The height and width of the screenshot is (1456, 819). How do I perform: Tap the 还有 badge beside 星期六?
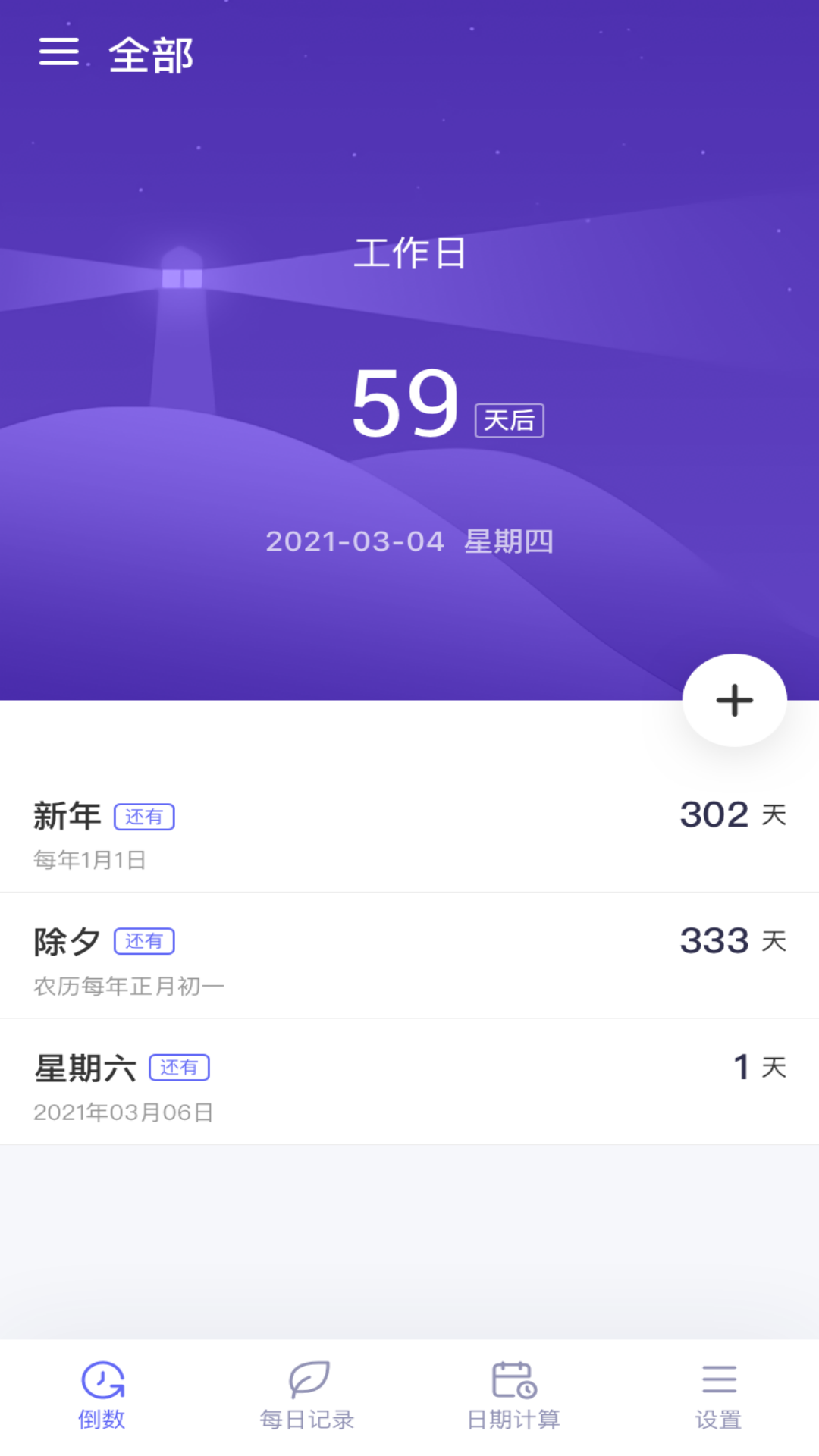[180, 1068]
